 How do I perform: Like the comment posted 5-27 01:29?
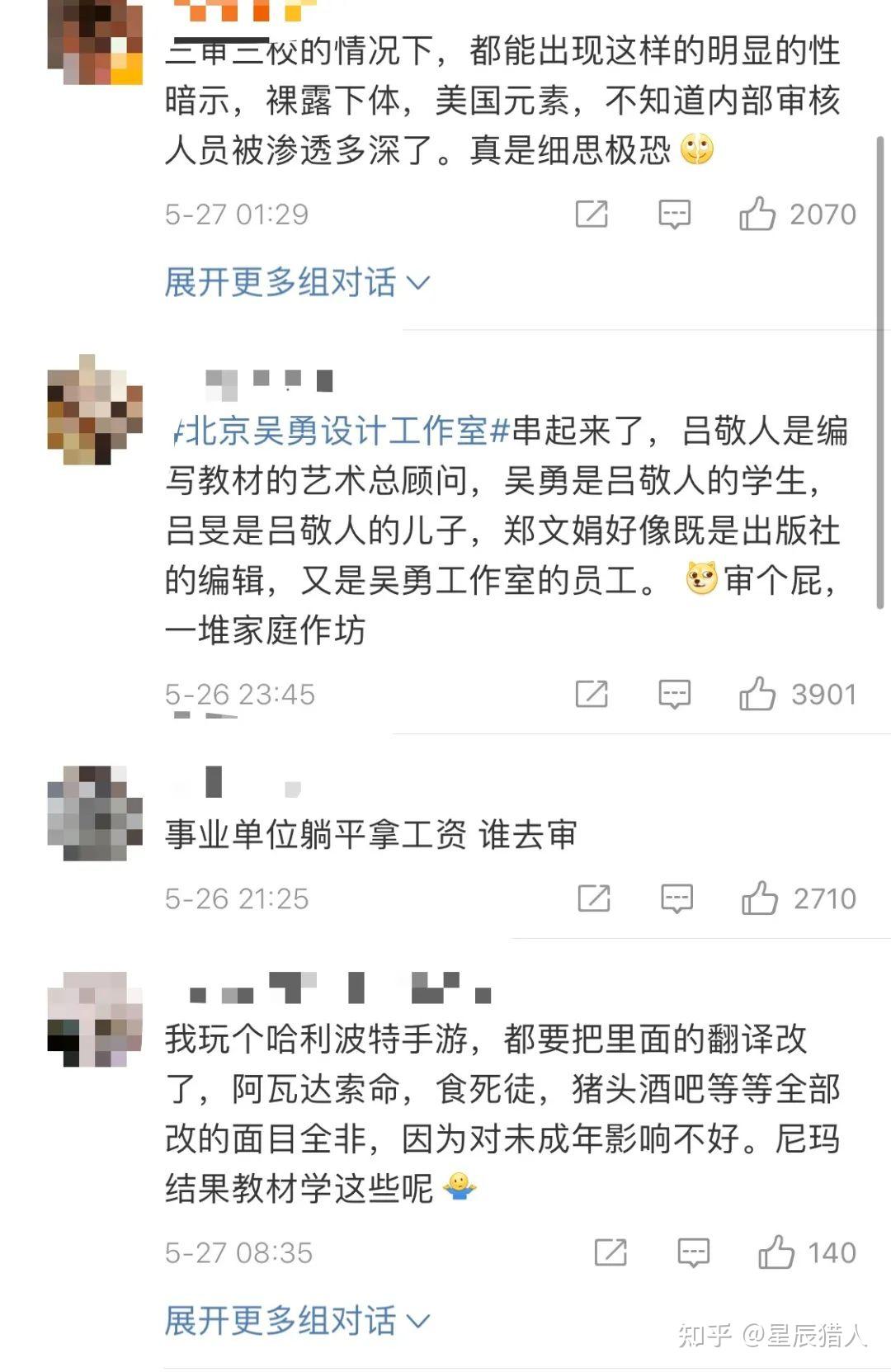click(757, 215)
